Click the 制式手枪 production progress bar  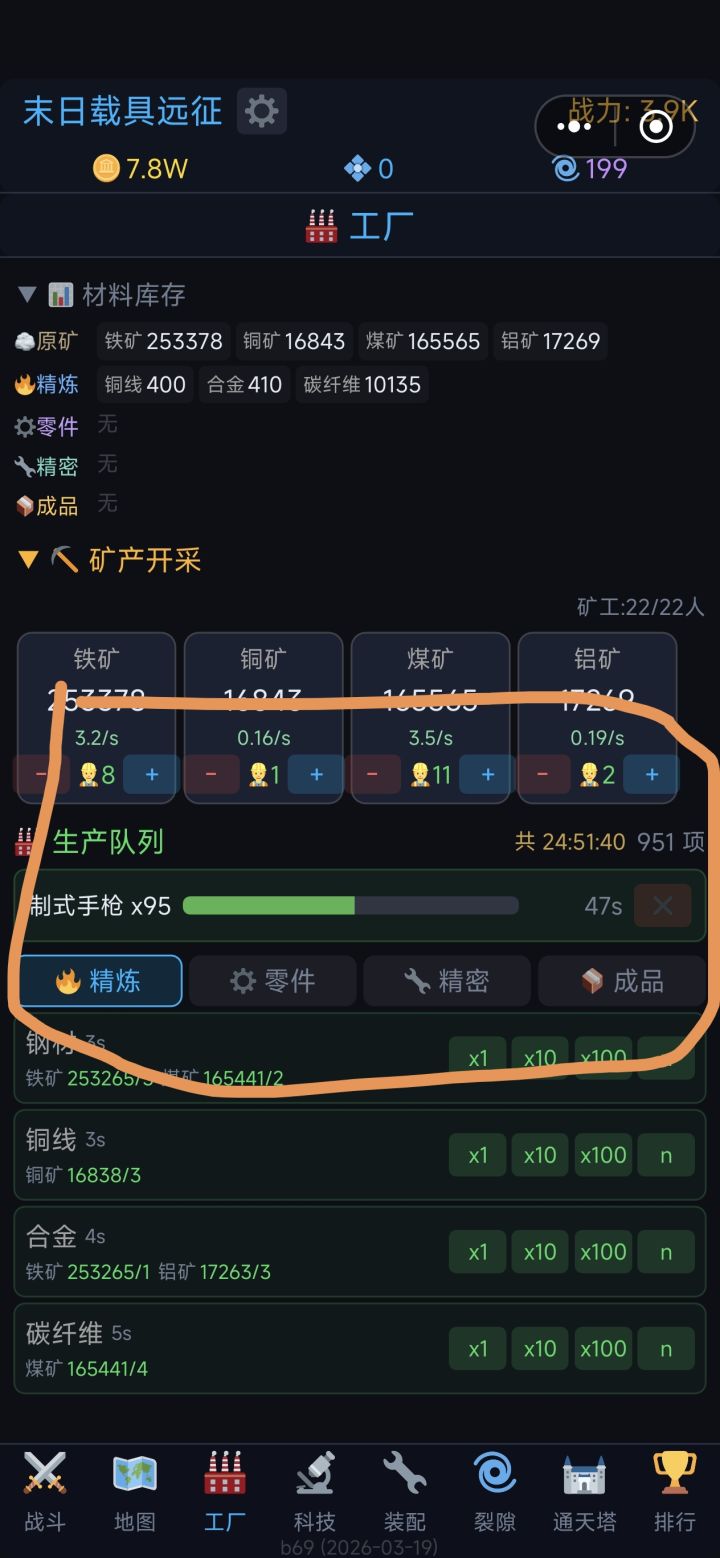point(355,905)
